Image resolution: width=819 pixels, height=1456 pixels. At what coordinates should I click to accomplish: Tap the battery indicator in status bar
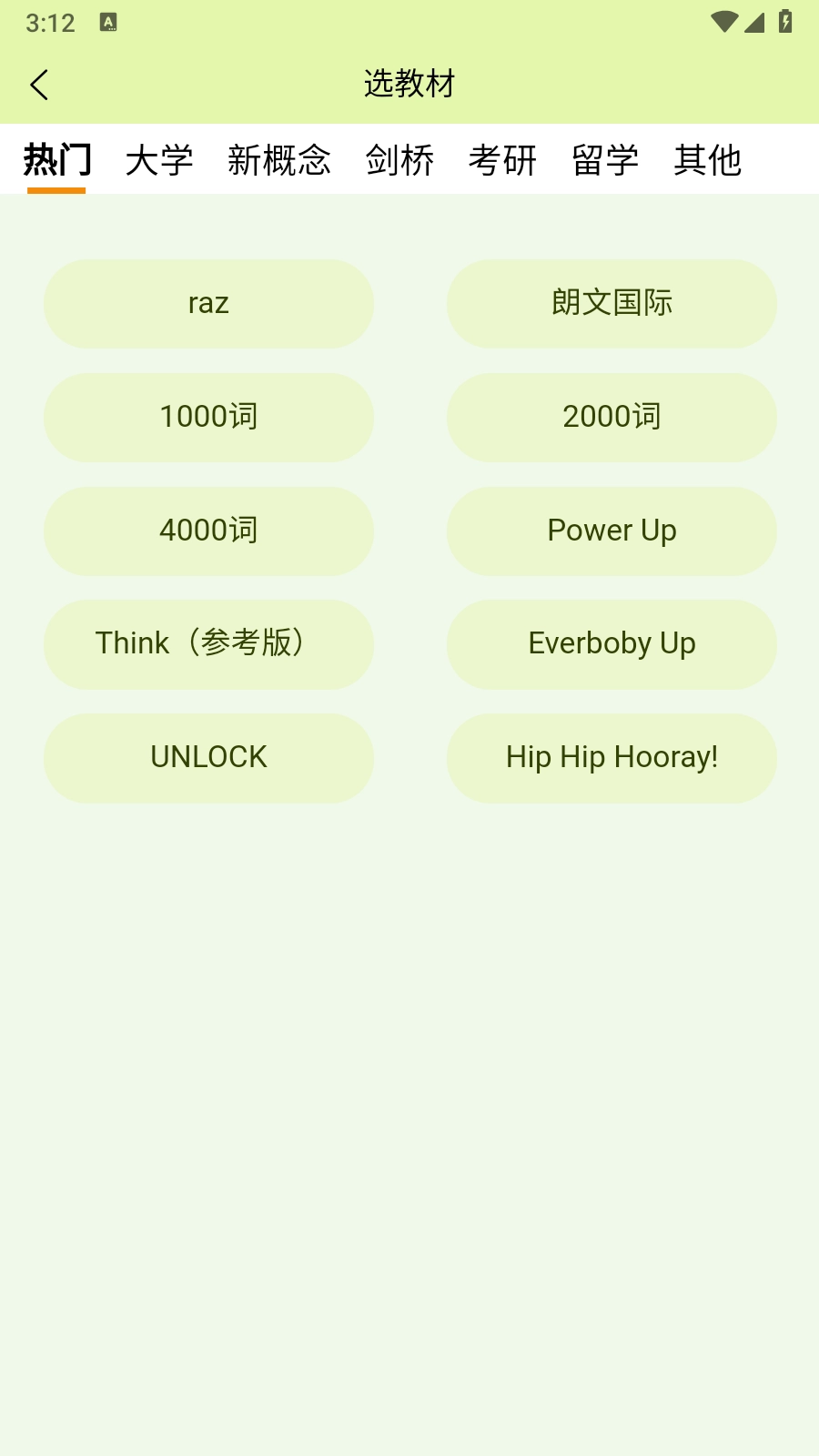pos(787,23)
